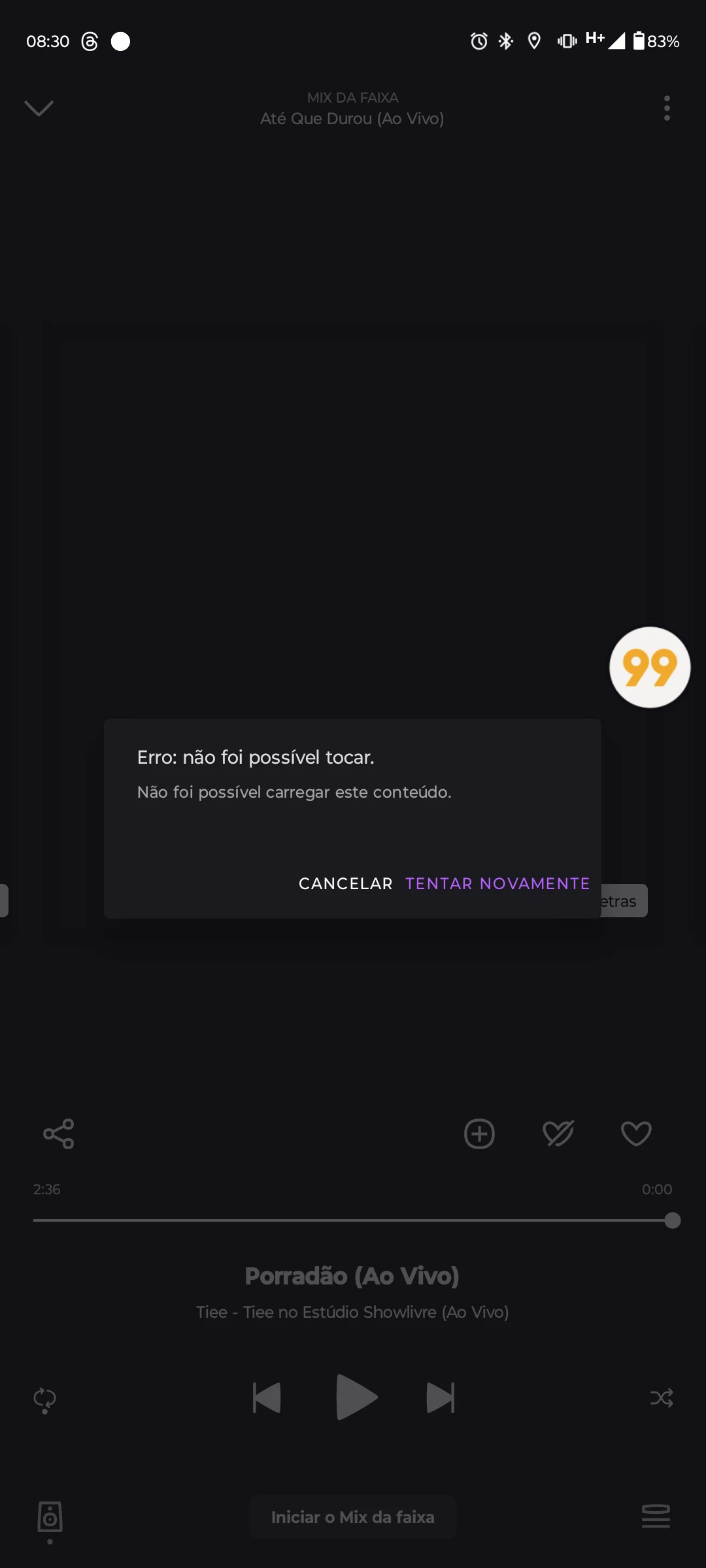Tap TENTAR NOVAMENTE to retry playback
Screen dimensions: 706x1568
pyautogui.click(x=497, y=883)
